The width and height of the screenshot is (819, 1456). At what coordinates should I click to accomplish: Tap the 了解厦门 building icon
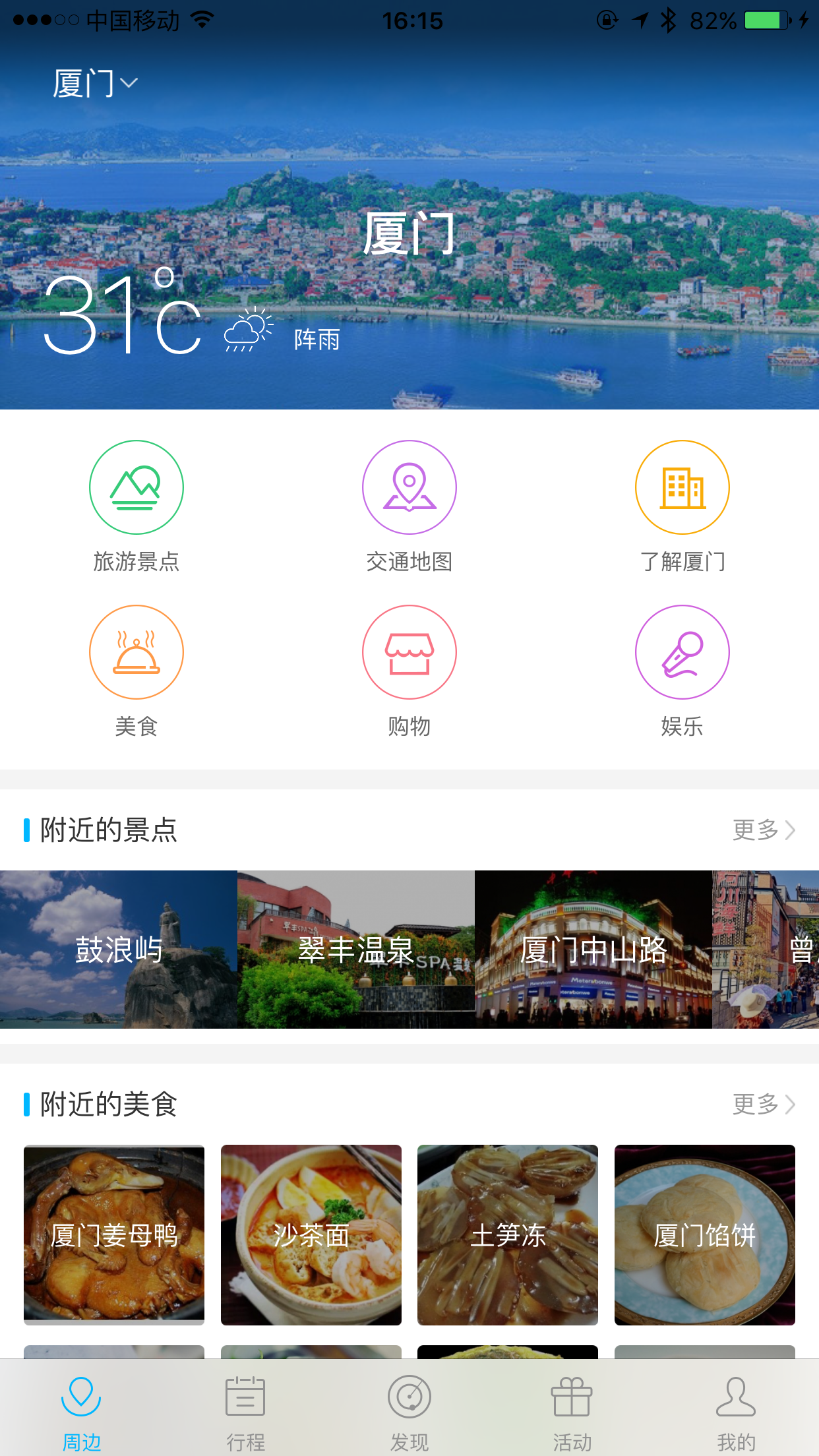tap(682, 487)
